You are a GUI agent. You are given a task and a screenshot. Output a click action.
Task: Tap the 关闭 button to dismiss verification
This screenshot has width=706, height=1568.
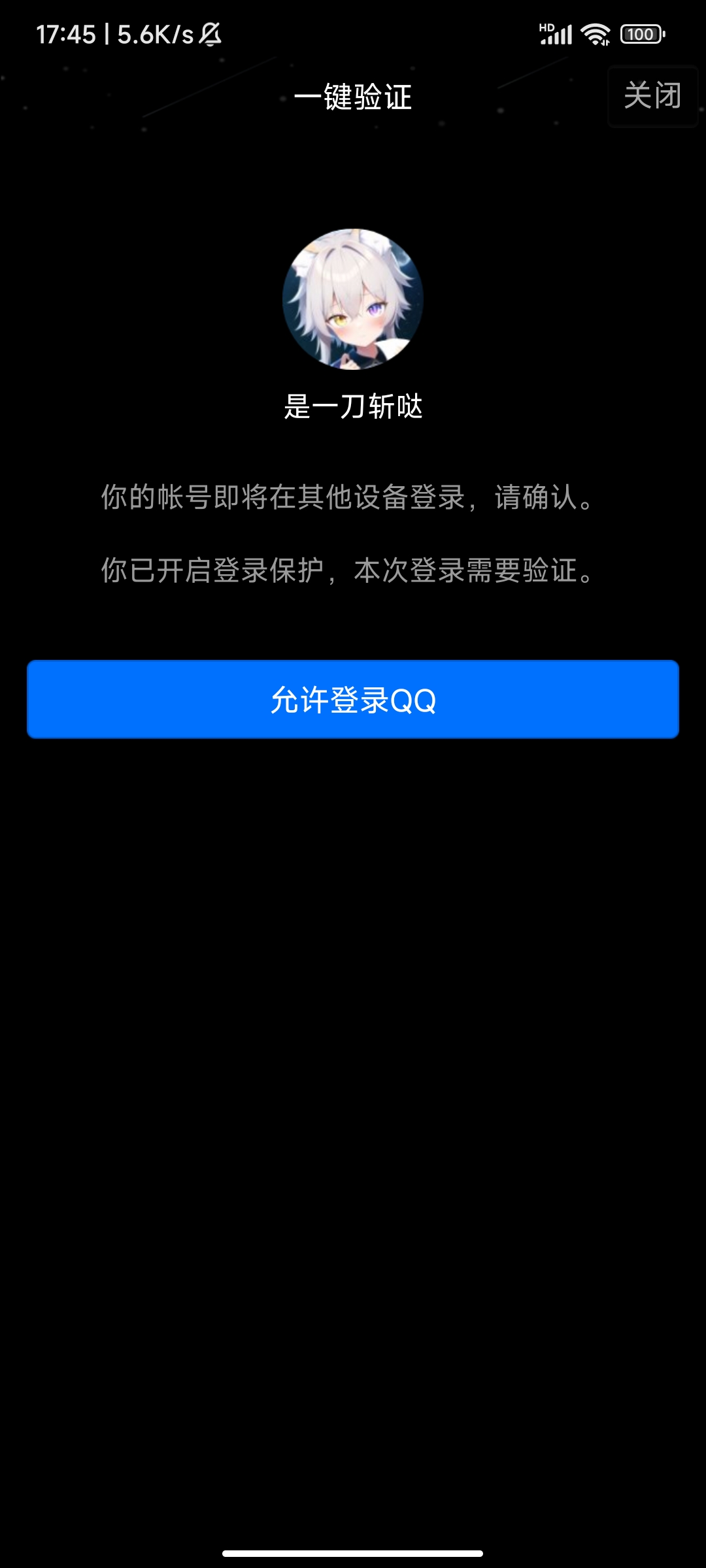point(652,96)
